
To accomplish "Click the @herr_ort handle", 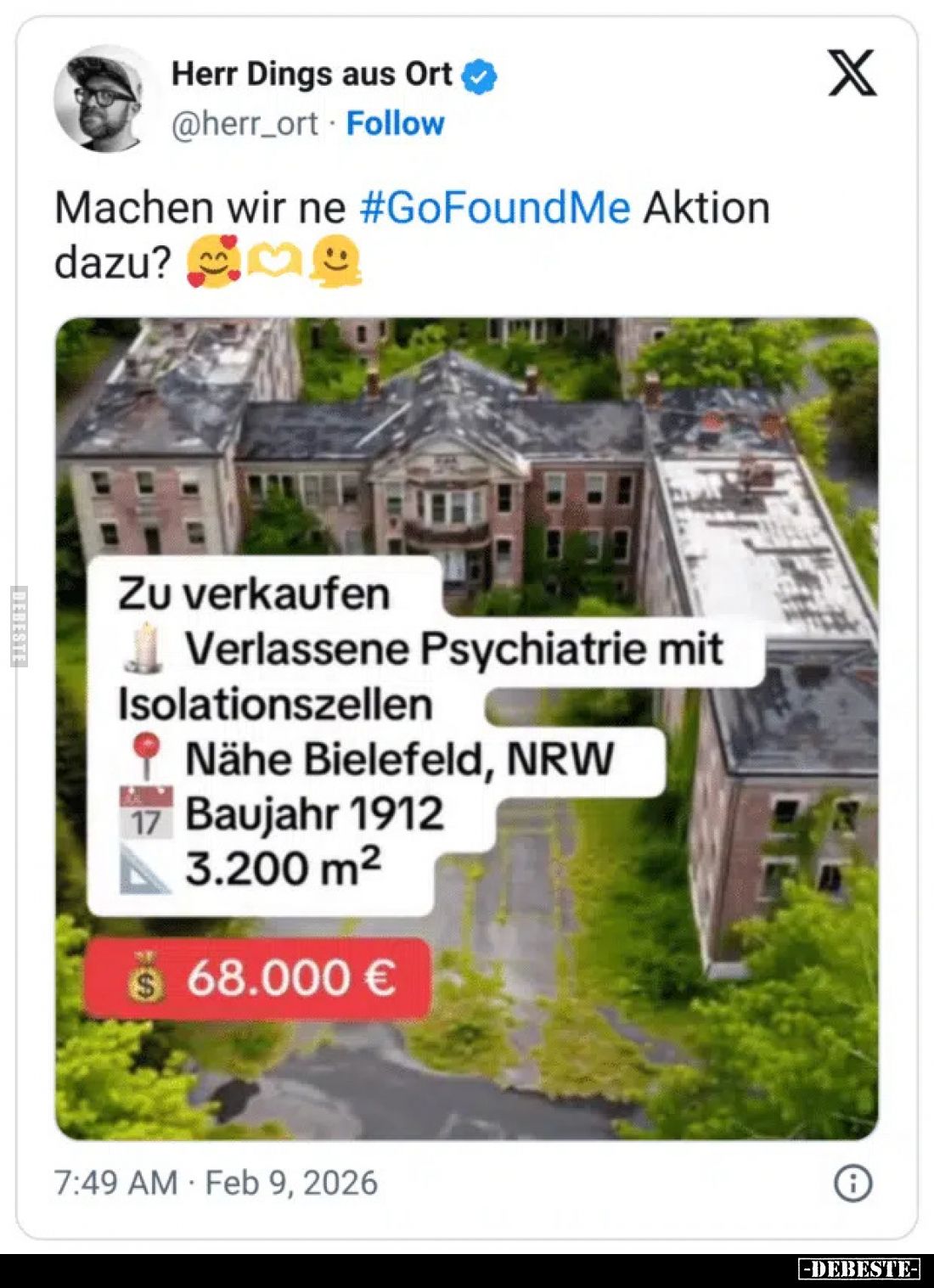I will (245, 124).
